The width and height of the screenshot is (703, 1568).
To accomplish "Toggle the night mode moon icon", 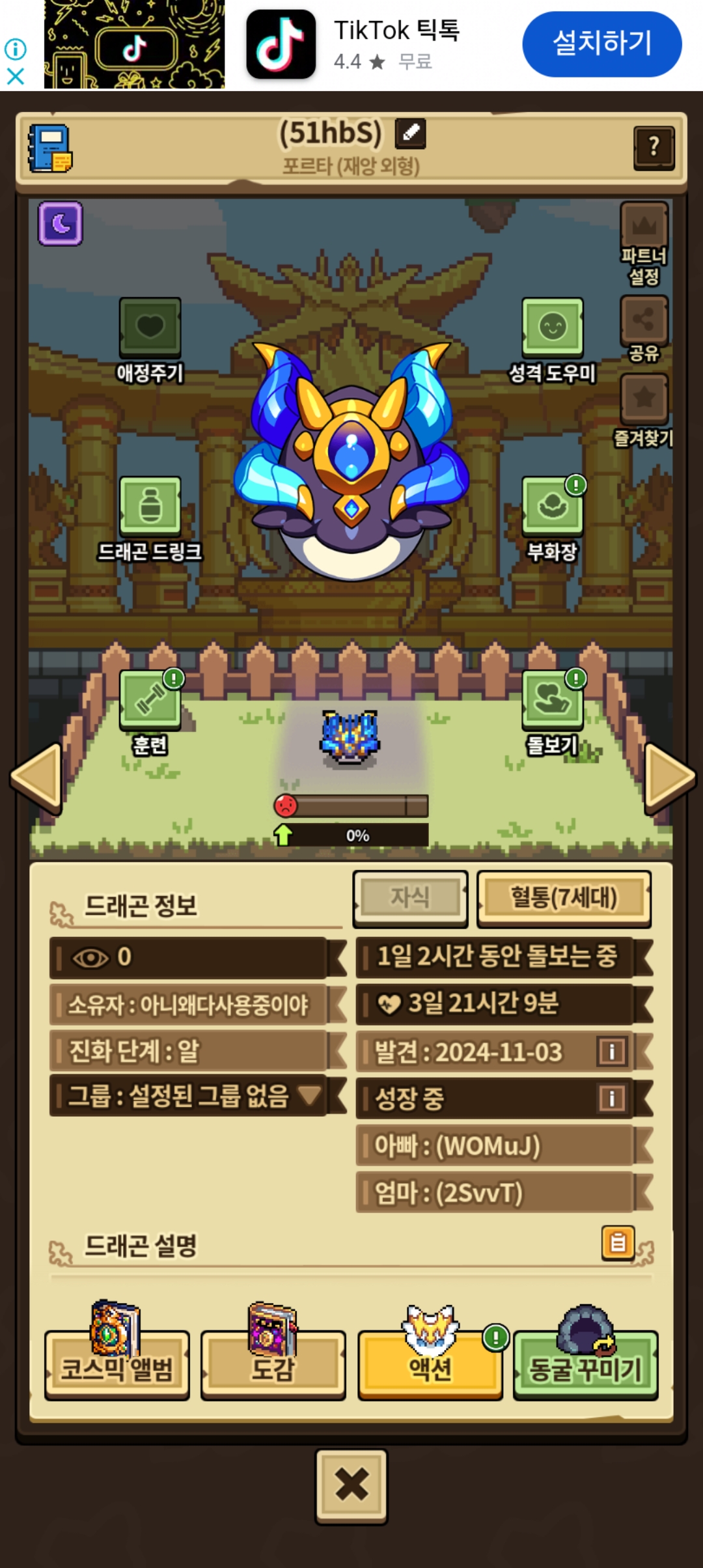I will tap(61, 223).
